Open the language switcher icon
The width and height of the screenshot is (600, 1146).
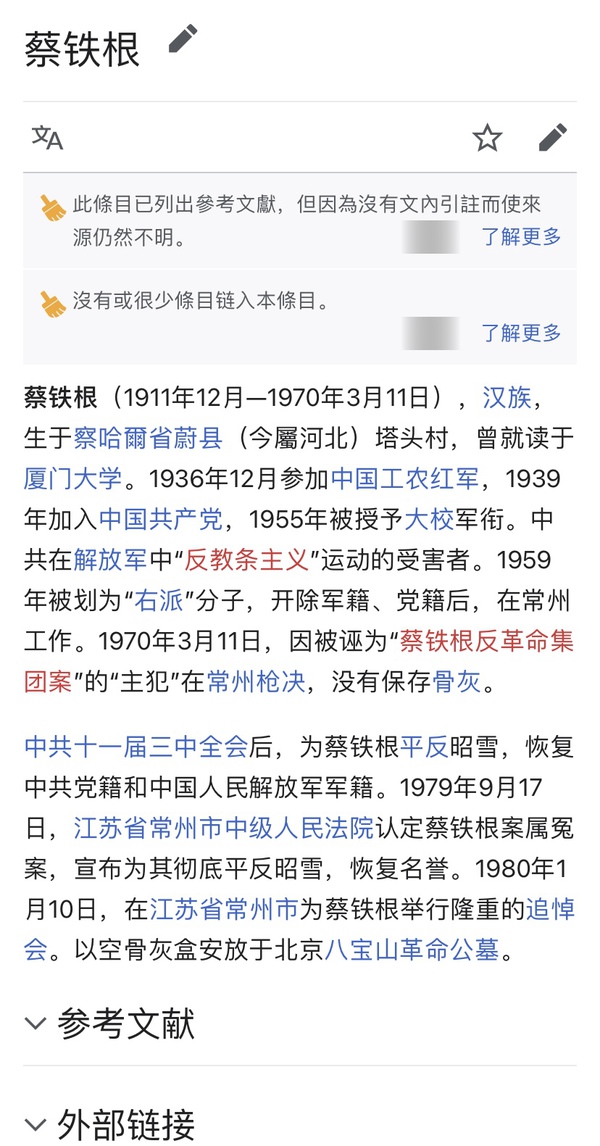tap(47, 138)
